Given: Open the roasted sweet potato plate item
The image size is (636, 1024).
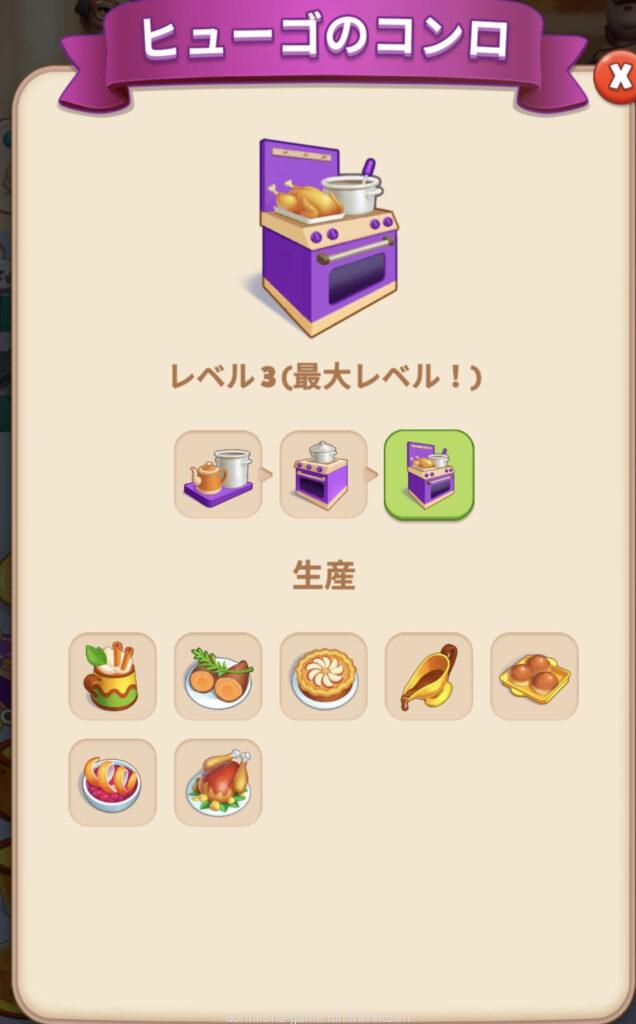Looking at the screenshot, I should coord(218,676).
